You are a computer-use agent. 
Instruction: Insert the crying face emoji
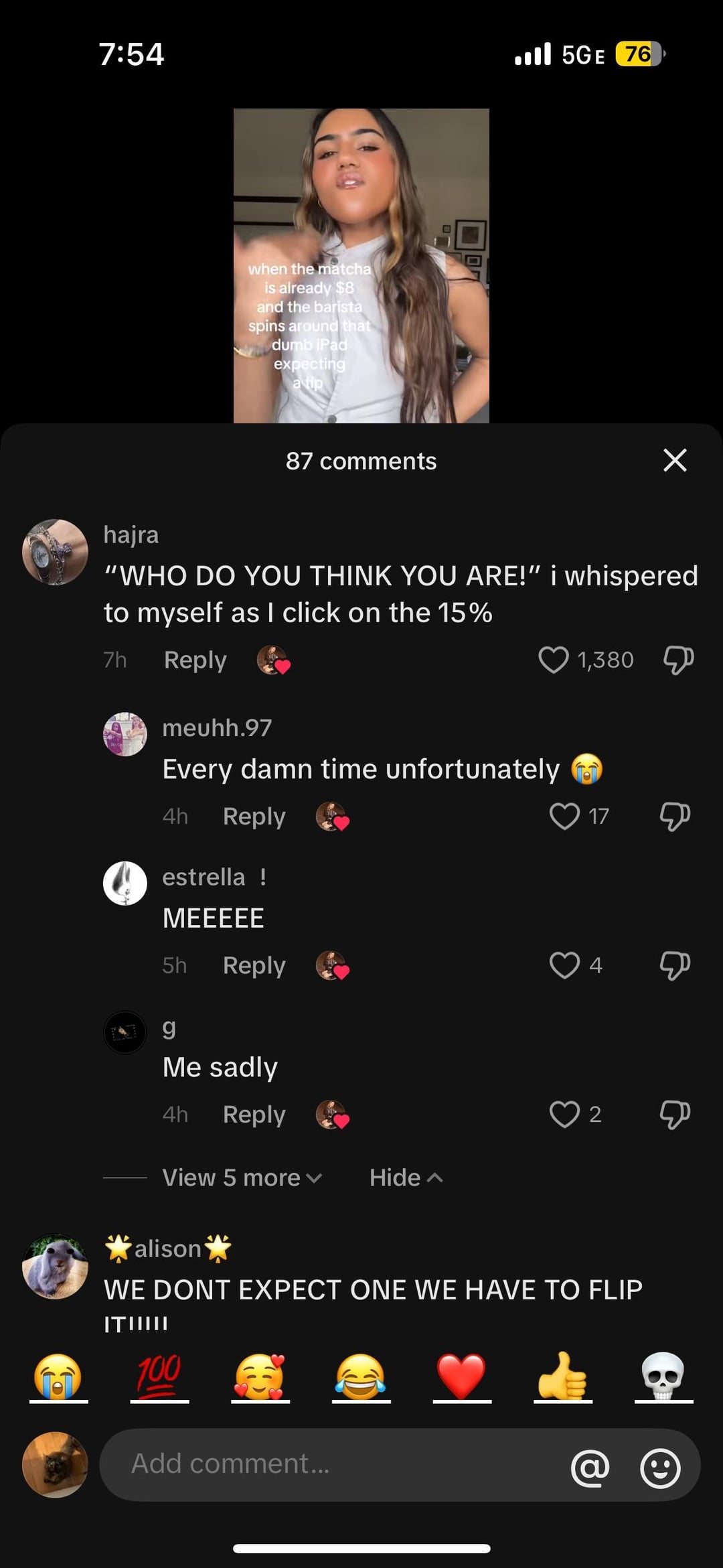click(x=58, y=1377)
